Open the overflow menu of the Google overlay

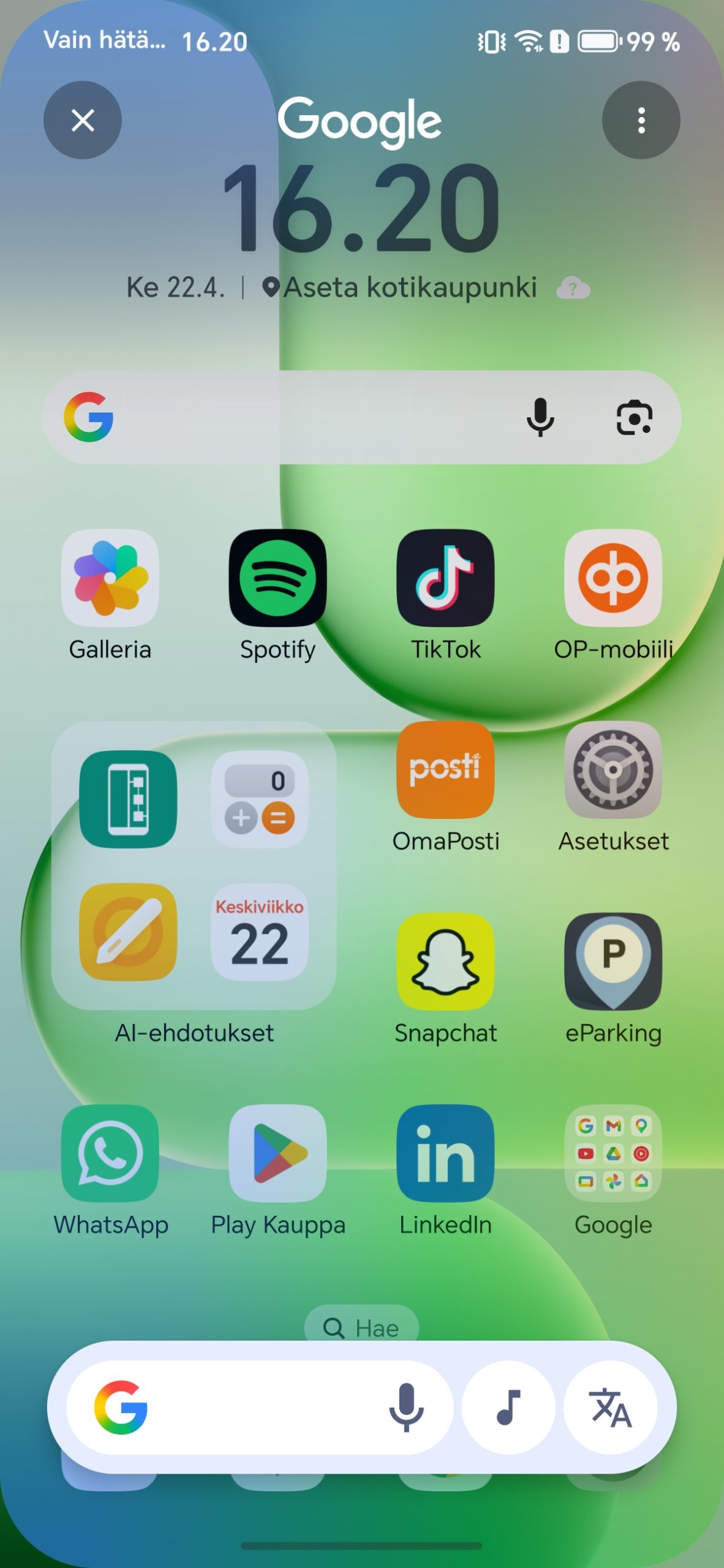(641, 120)
